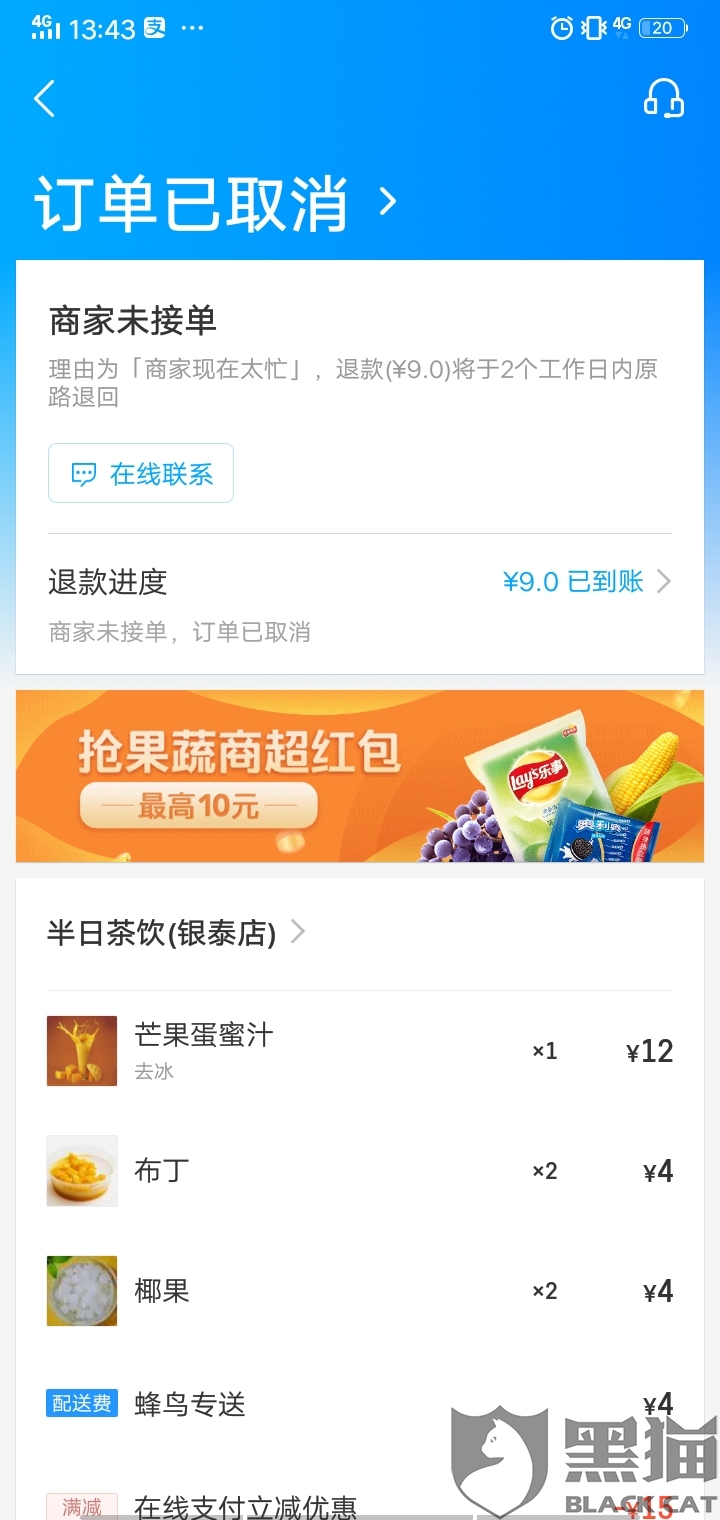720x1520 pixels.
Task: Open the 订单已取消 status details
Action: coord(216,203)
